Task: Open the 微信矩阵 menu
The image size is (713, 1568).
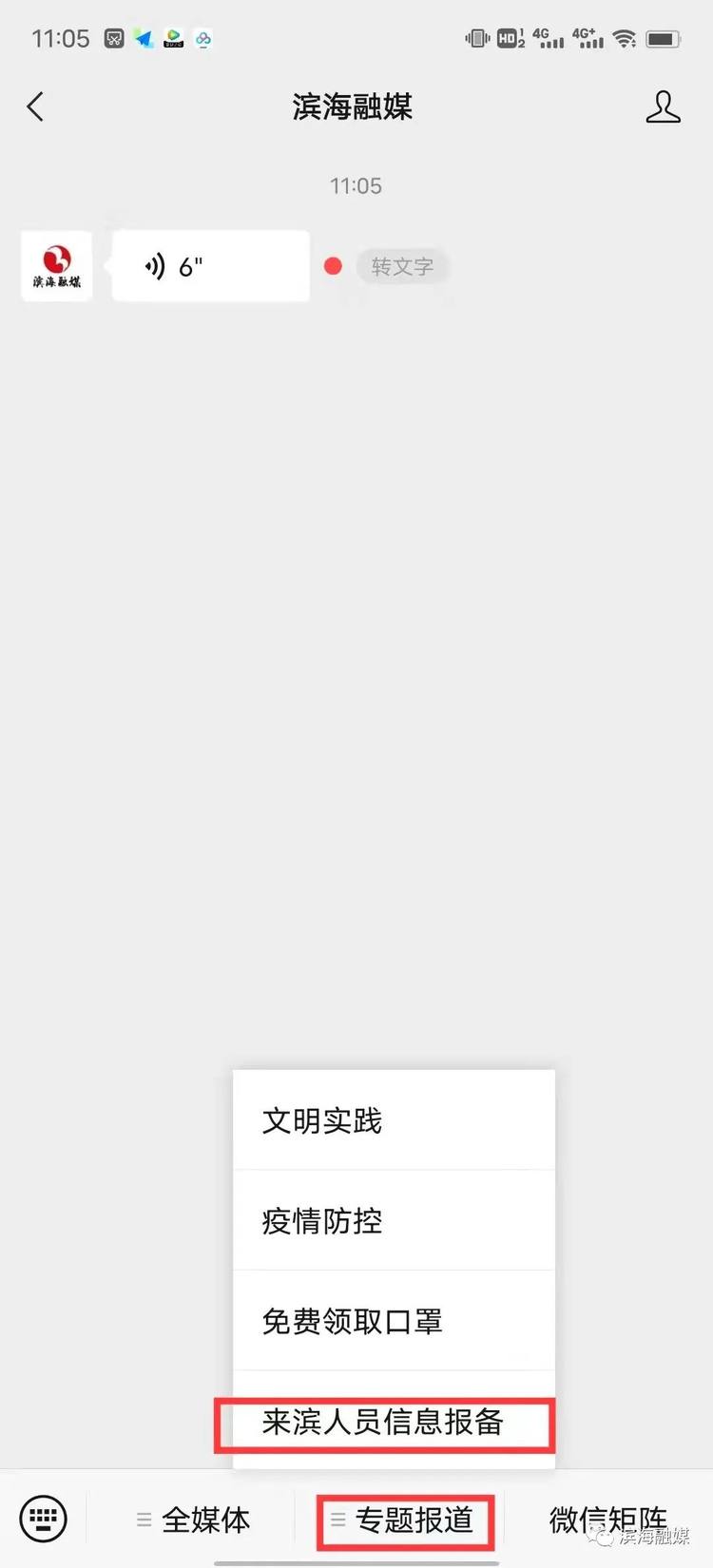Action: (x=608, y=1520)
